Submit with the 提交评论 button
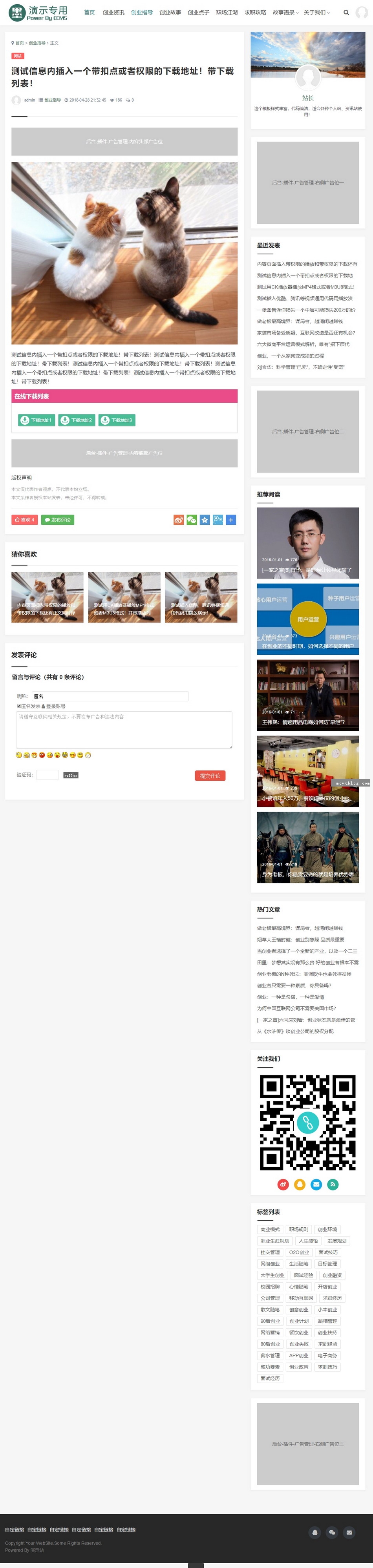373x1568 pixels. (x=210, y=776)
